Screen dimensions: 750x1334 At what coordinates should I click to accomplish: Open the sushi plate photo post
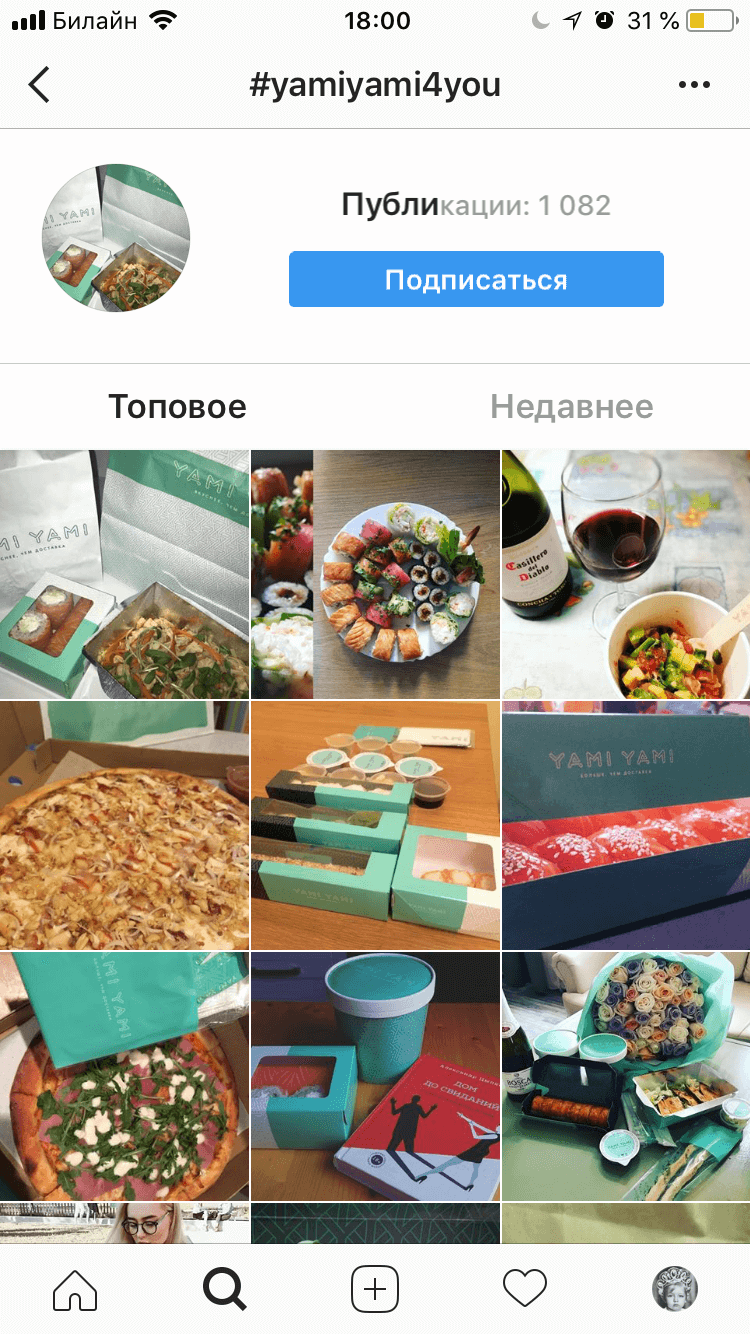[375, 574]
